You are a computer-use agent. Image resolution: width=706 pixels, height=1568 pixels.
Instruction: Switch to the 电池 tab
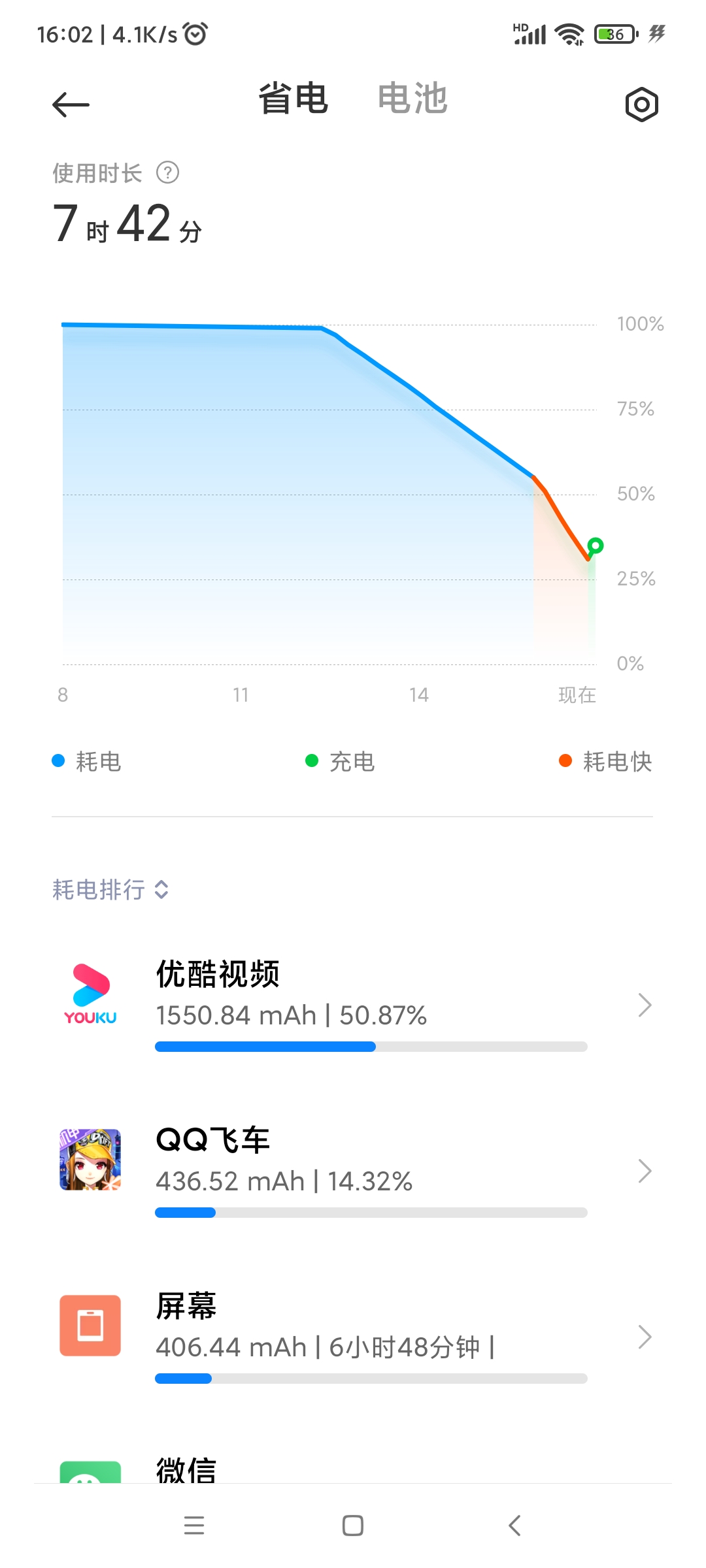(x=412, y=99)
